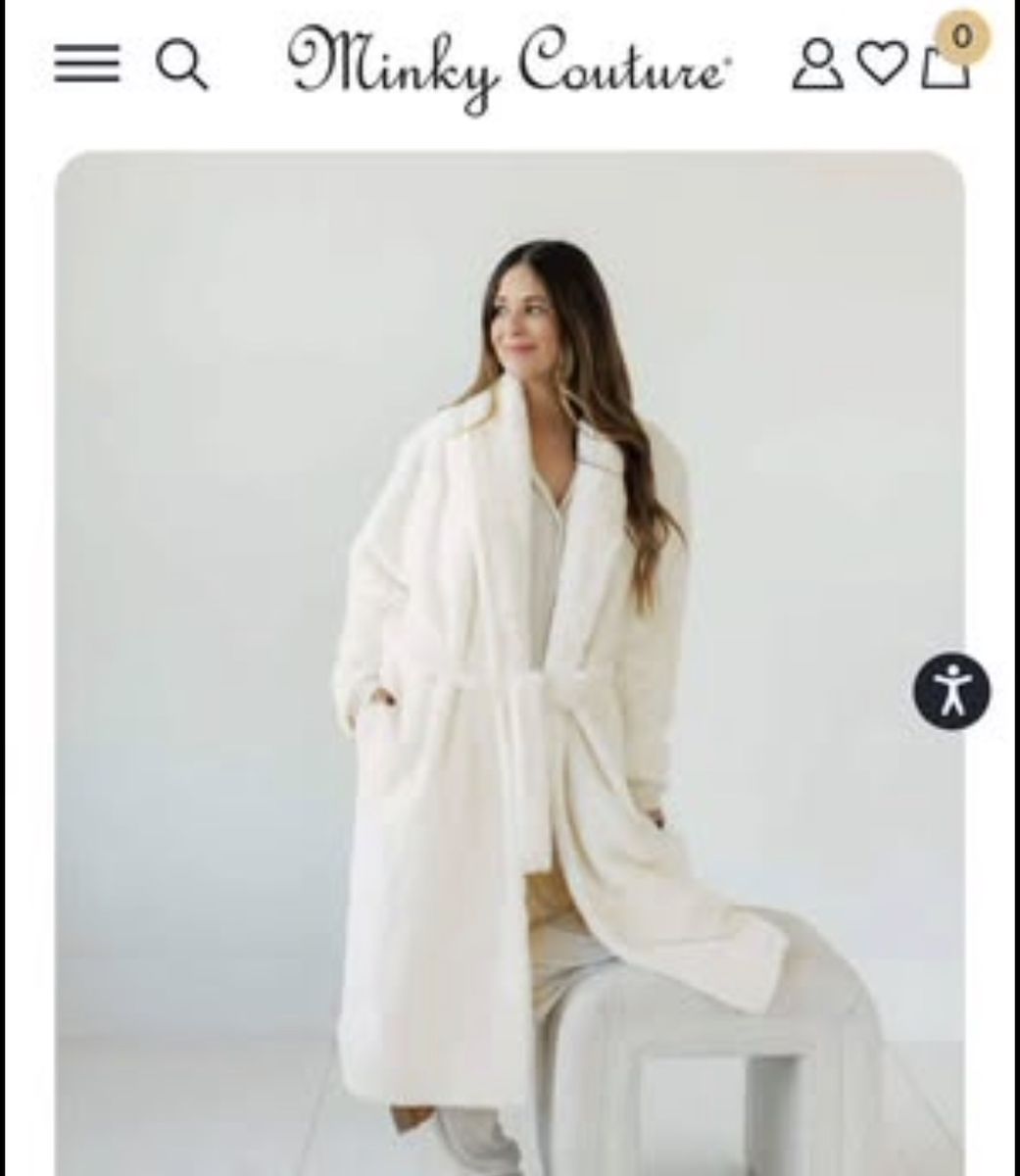This screenshot has width=1020, height=1176.
Task: Open the shopping bag cart
Action: (x=946, y=67)
